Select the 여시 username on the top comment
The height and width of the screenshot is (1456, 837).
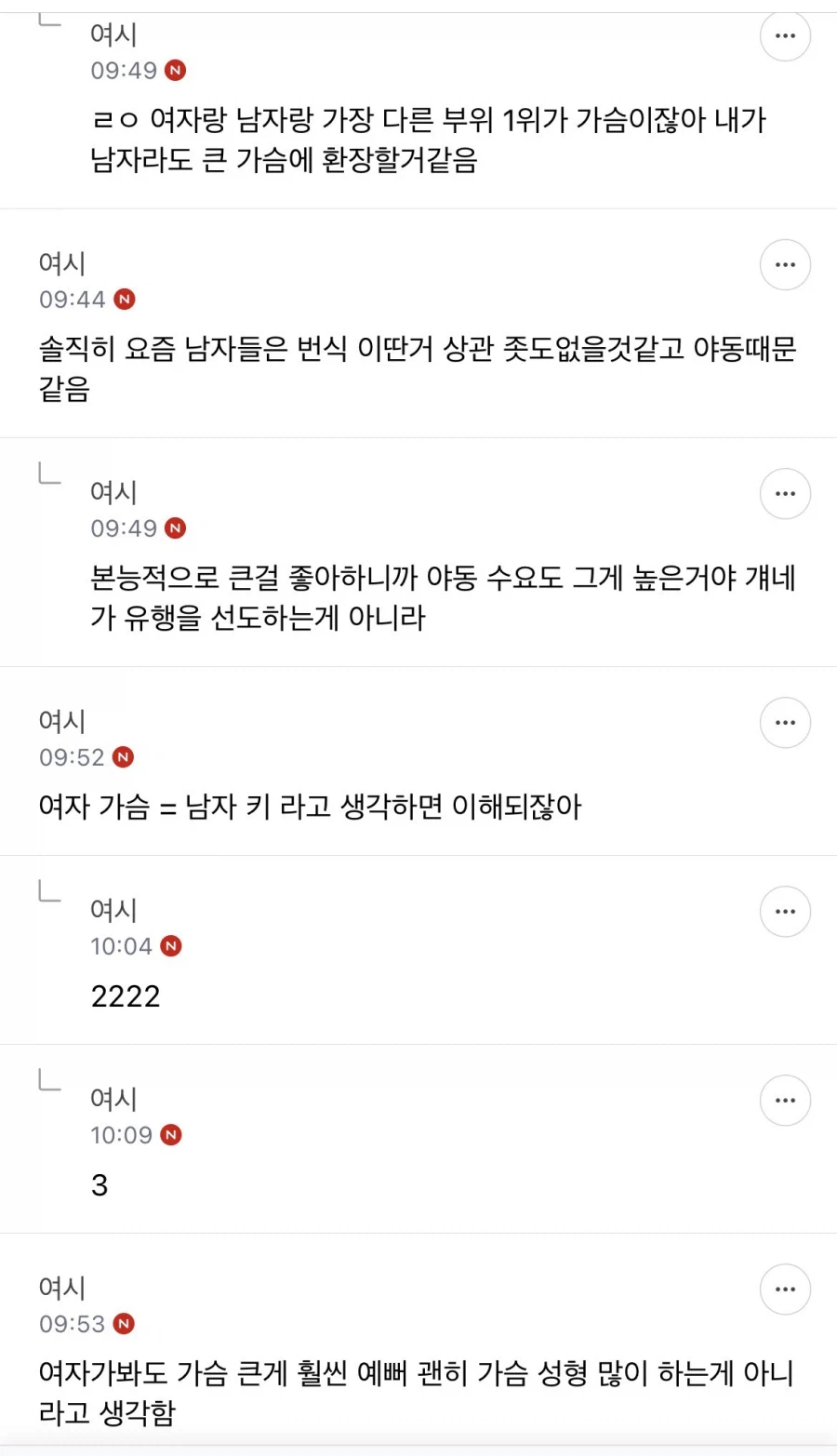point(112,37)
